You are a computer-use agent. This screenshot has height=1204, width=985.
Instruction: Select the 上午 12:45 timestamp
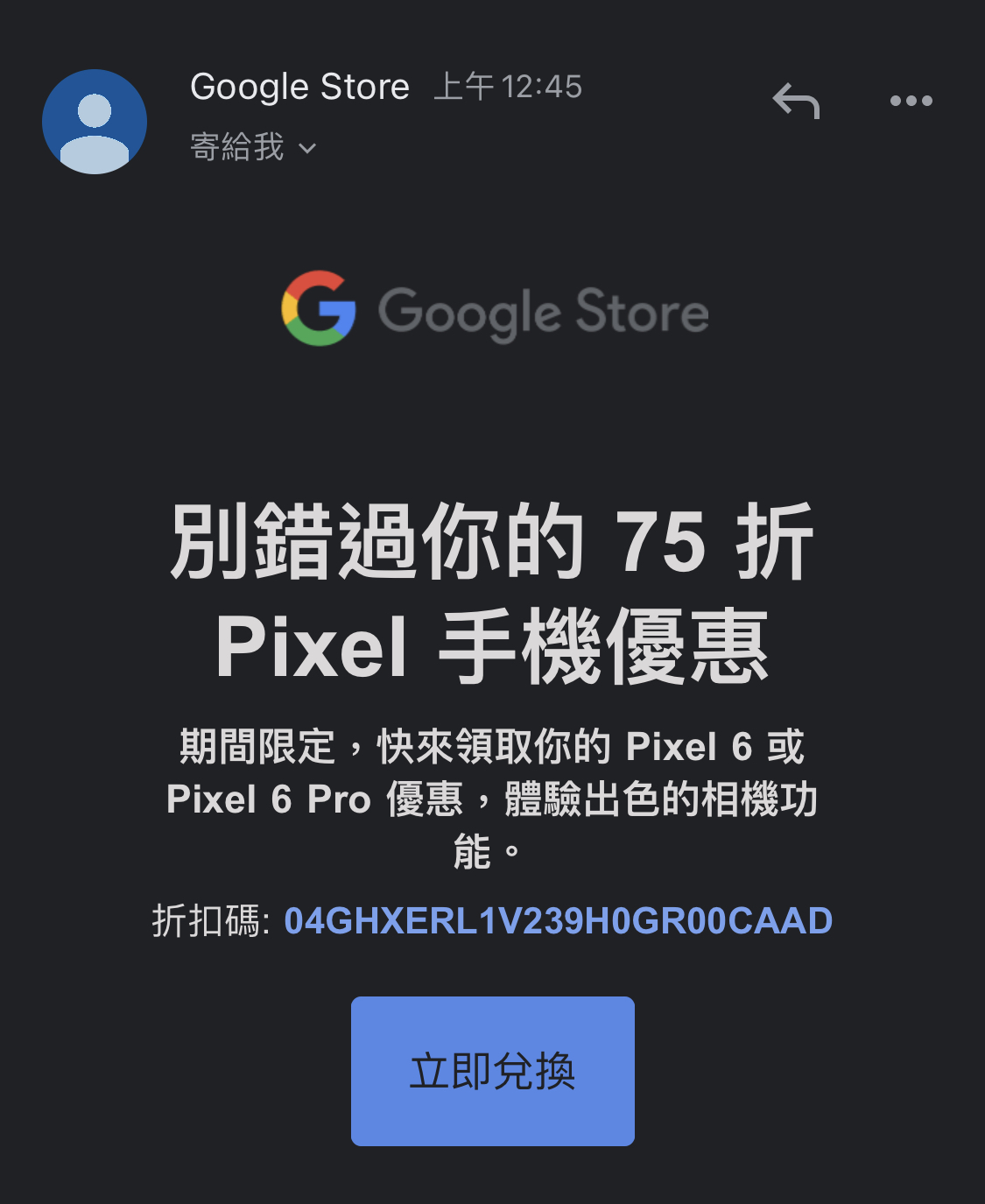point(508,88)
